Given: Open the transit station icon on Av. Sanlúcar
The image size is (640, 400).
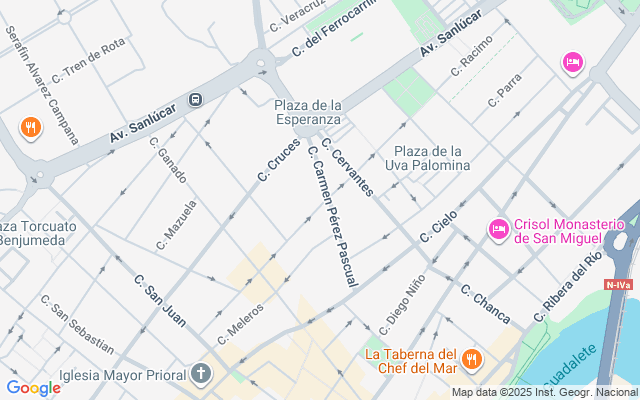Looking at the screenshot, I should click(x=194, y=99).
